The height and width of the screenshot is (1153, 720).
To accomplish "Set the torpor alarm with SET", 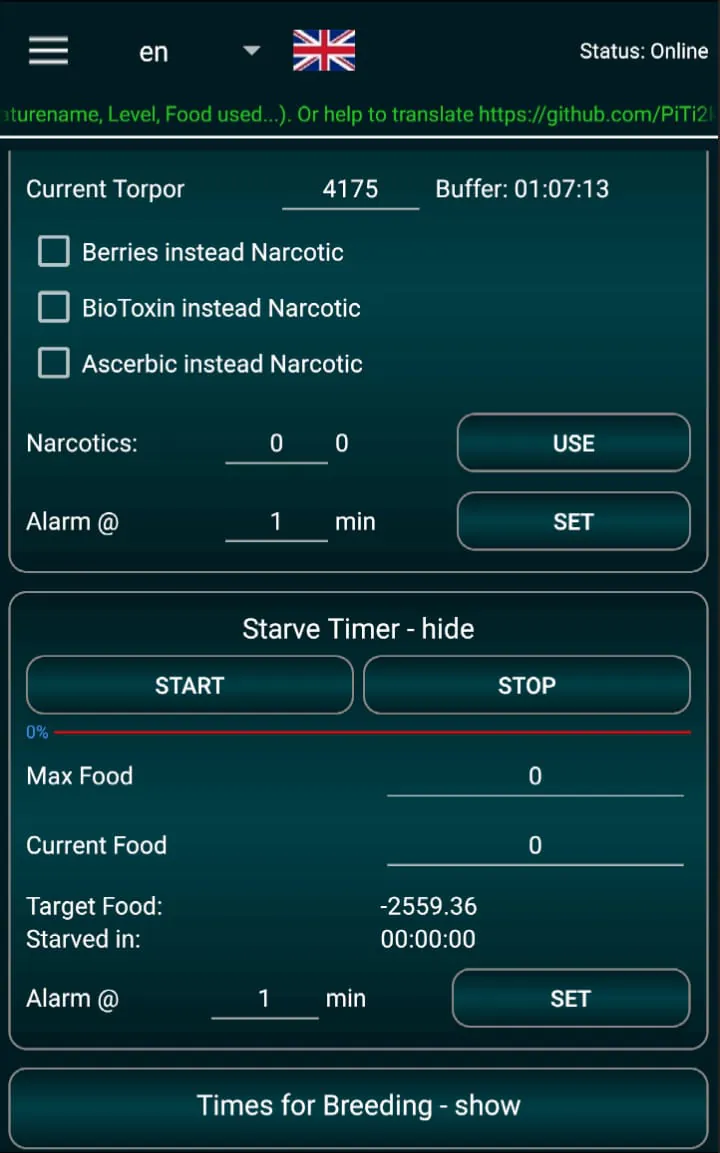I will click(x=573, y=522).
